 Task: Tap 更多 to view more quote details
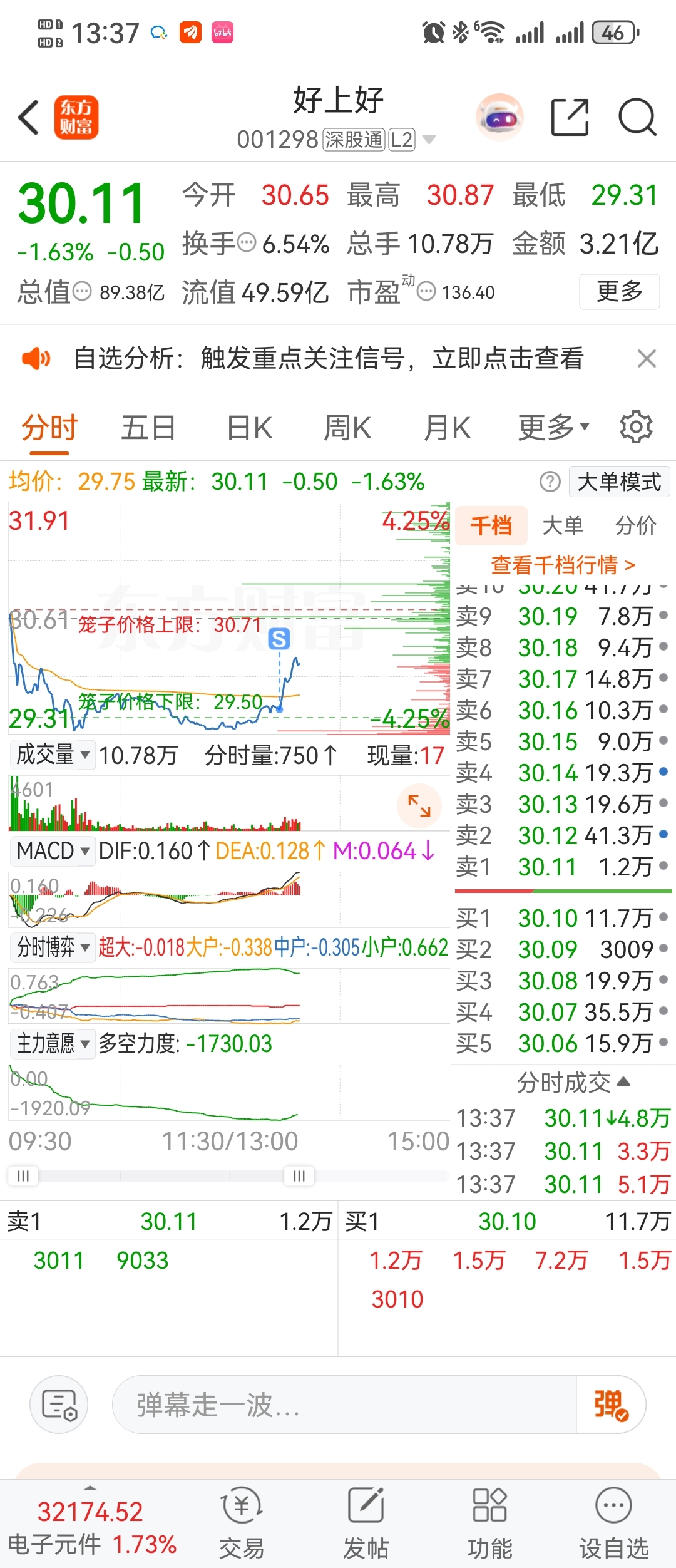(619, 292)
